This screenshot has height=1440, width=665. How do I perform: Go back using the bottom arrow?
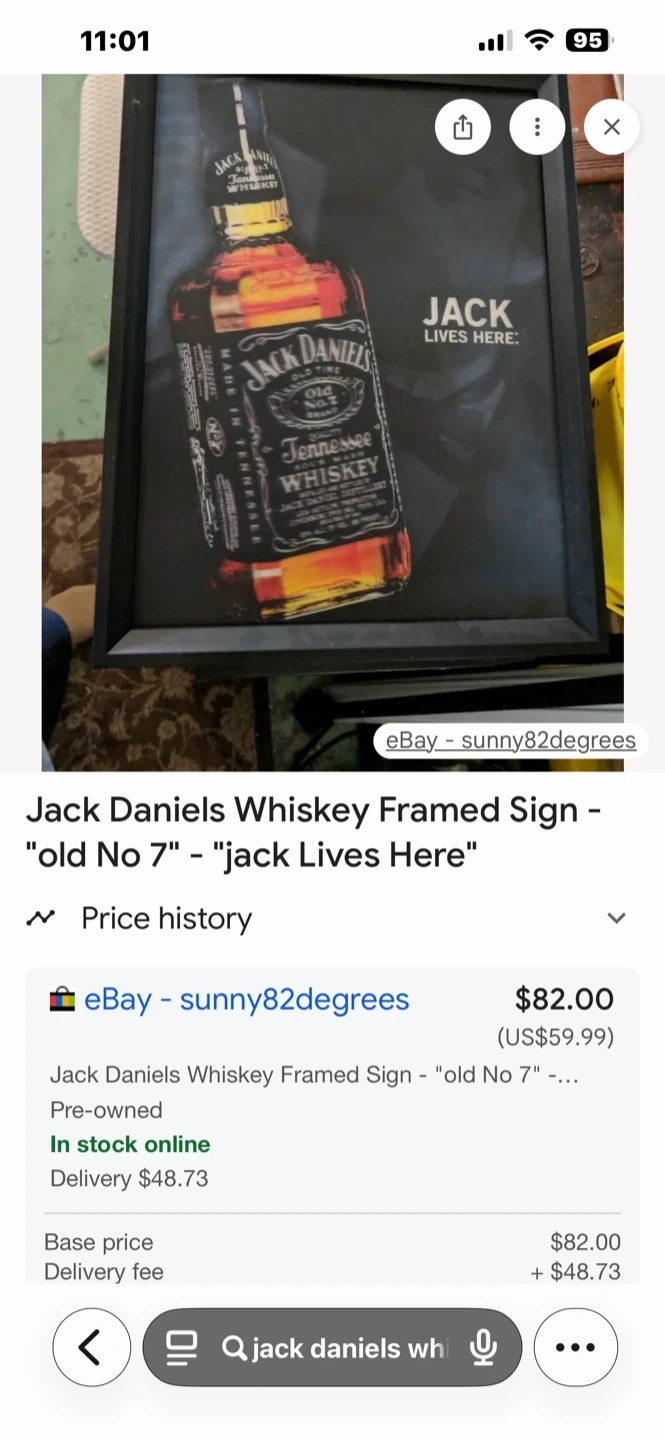(91, 1348)
